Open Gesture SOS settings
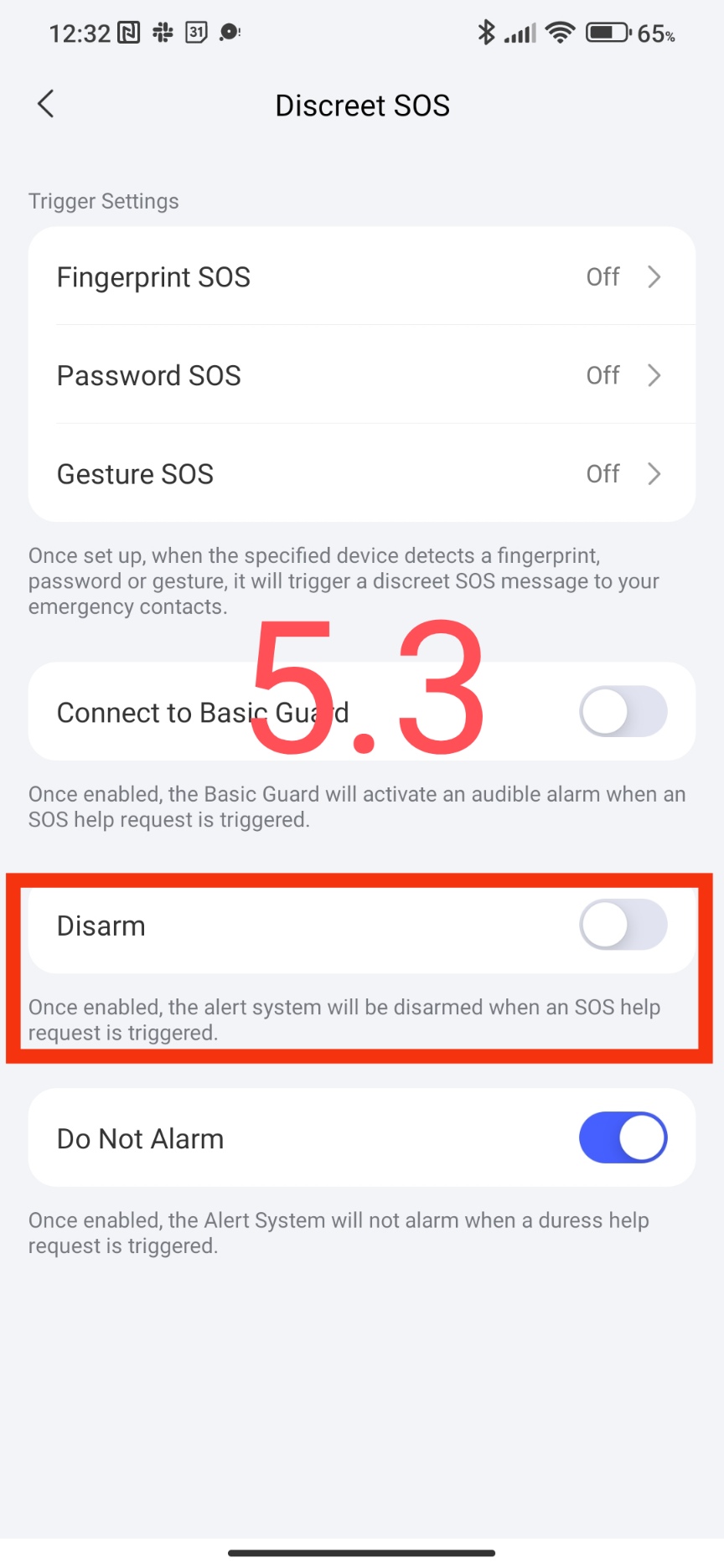724x1568 pixels. pos(361,474)
